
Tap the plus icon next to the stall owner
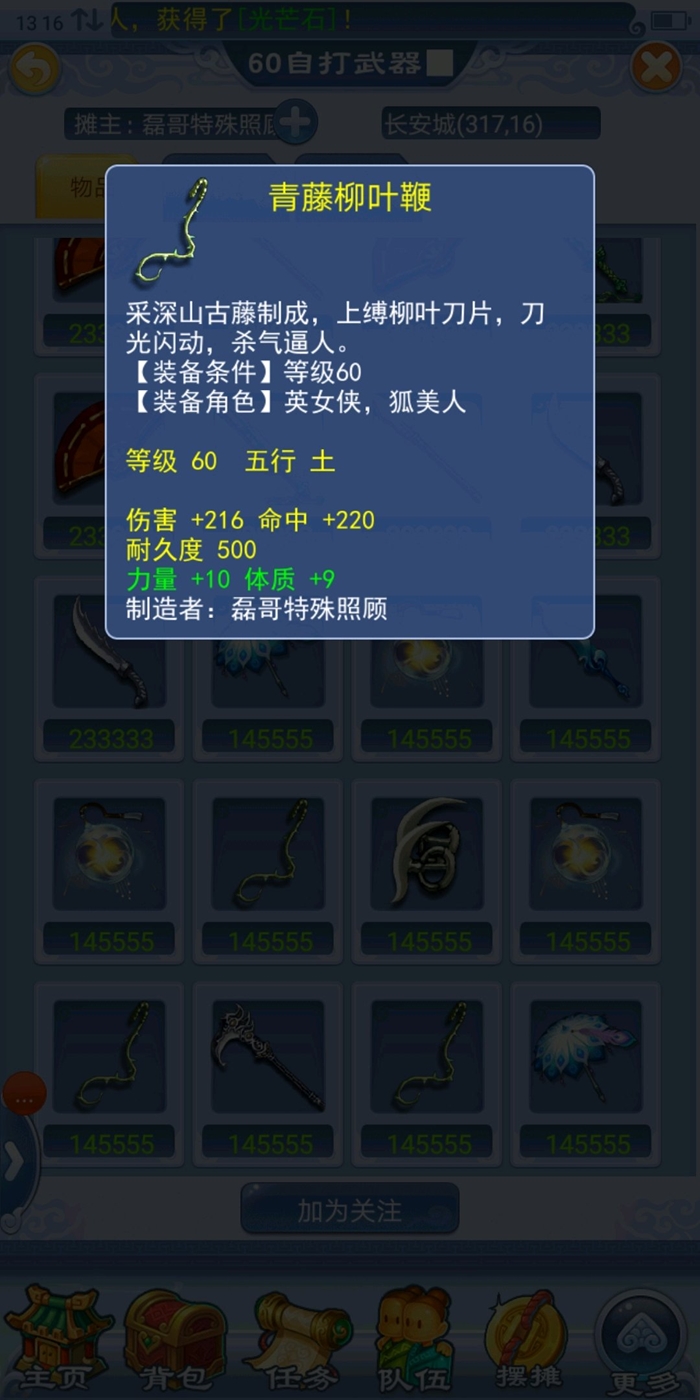pyautogui.click(x=294, y=124)
